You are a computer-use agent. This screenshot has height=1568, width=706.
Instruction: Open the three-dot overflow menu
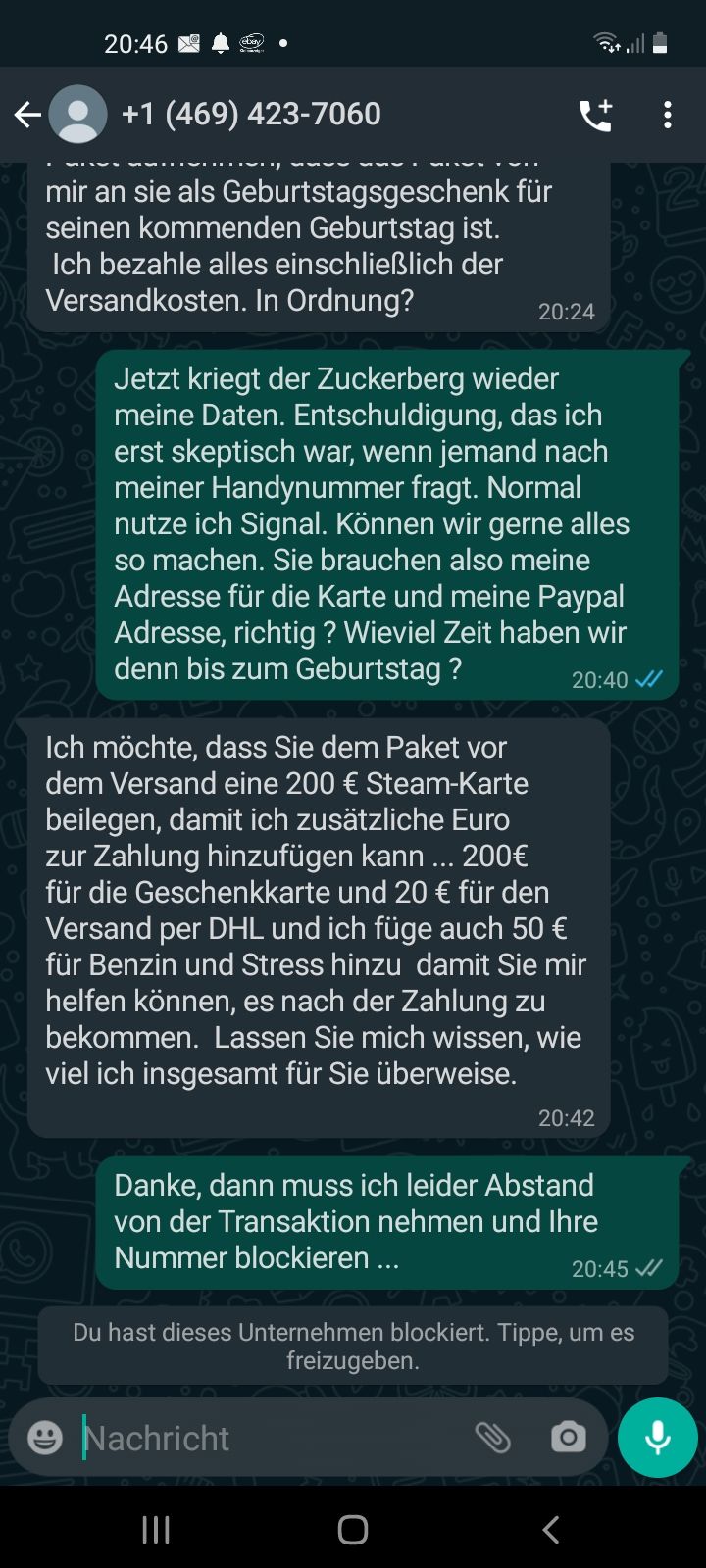[668, 115]
